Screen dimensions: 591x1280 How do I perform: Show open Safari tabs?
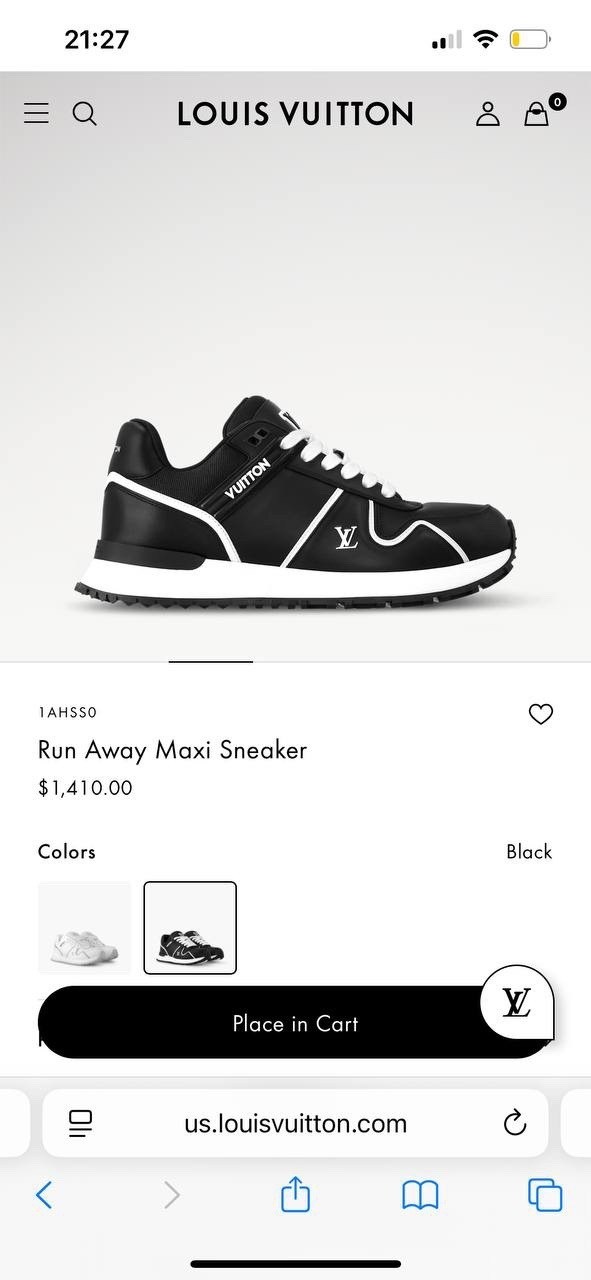[545, 1195]
